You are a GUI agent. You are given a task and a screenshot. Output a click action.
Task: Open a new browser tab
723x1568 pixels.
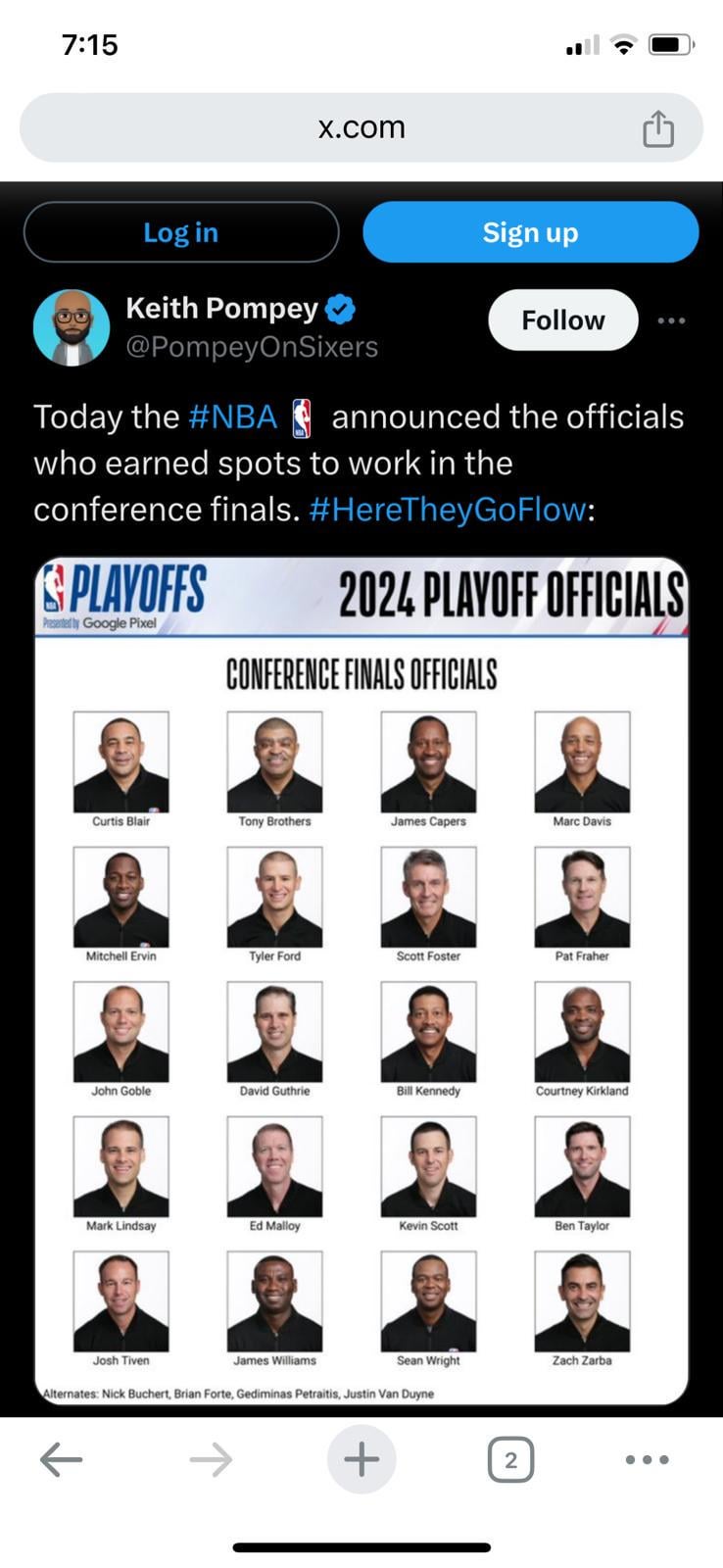tap(361, 1459)
